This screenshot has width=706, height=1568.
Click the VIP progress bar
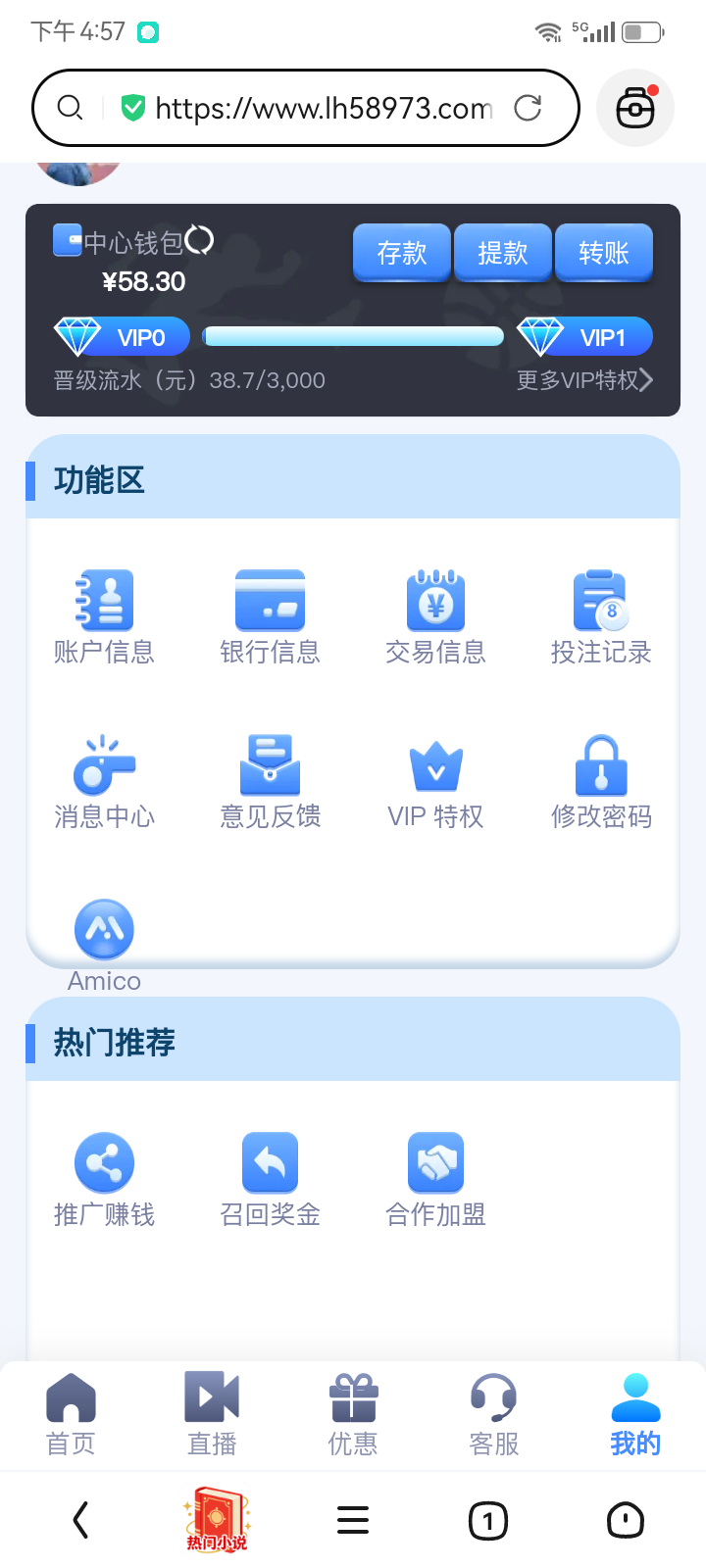(x=352, y=336)
